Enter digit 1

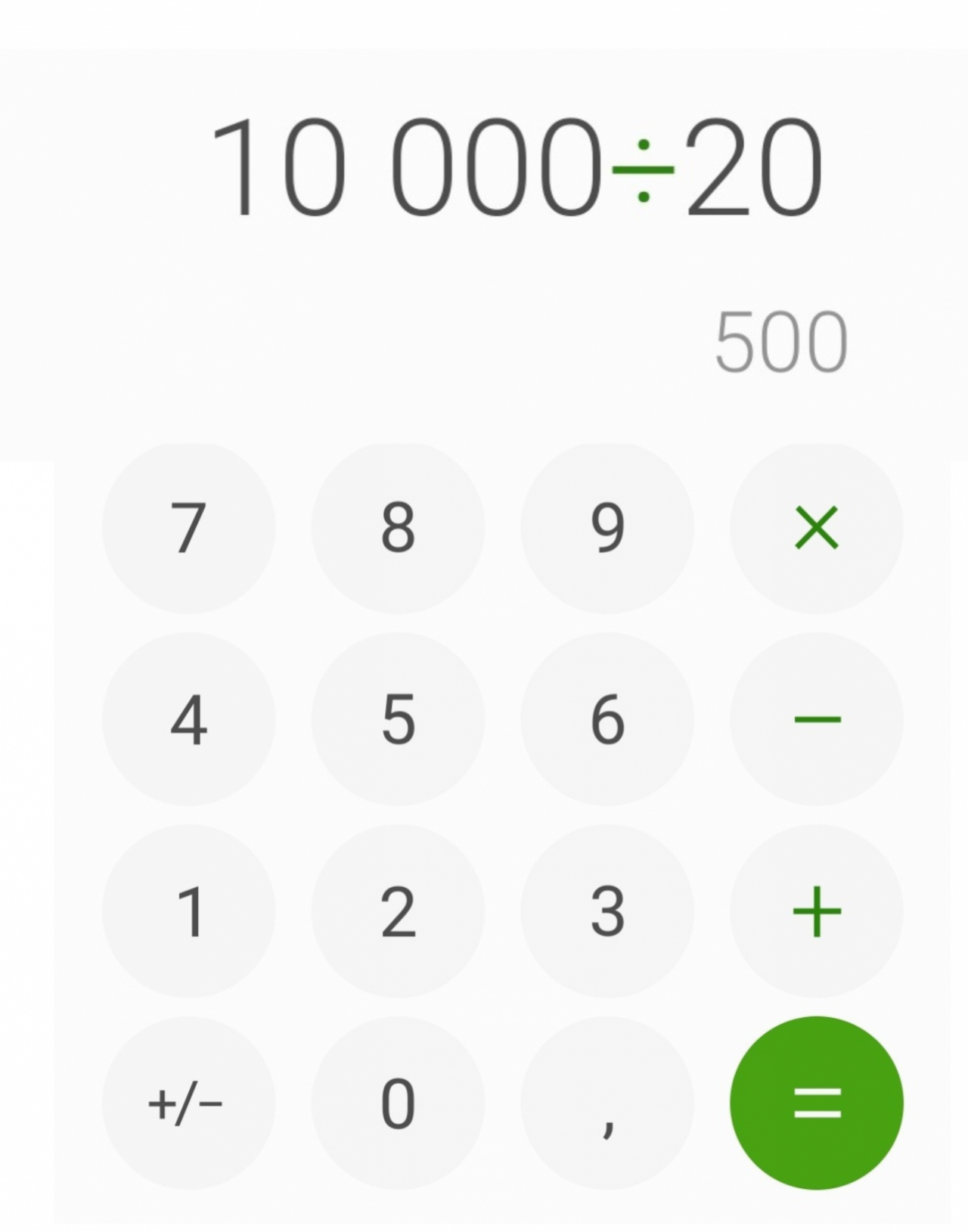click(188, 911)
